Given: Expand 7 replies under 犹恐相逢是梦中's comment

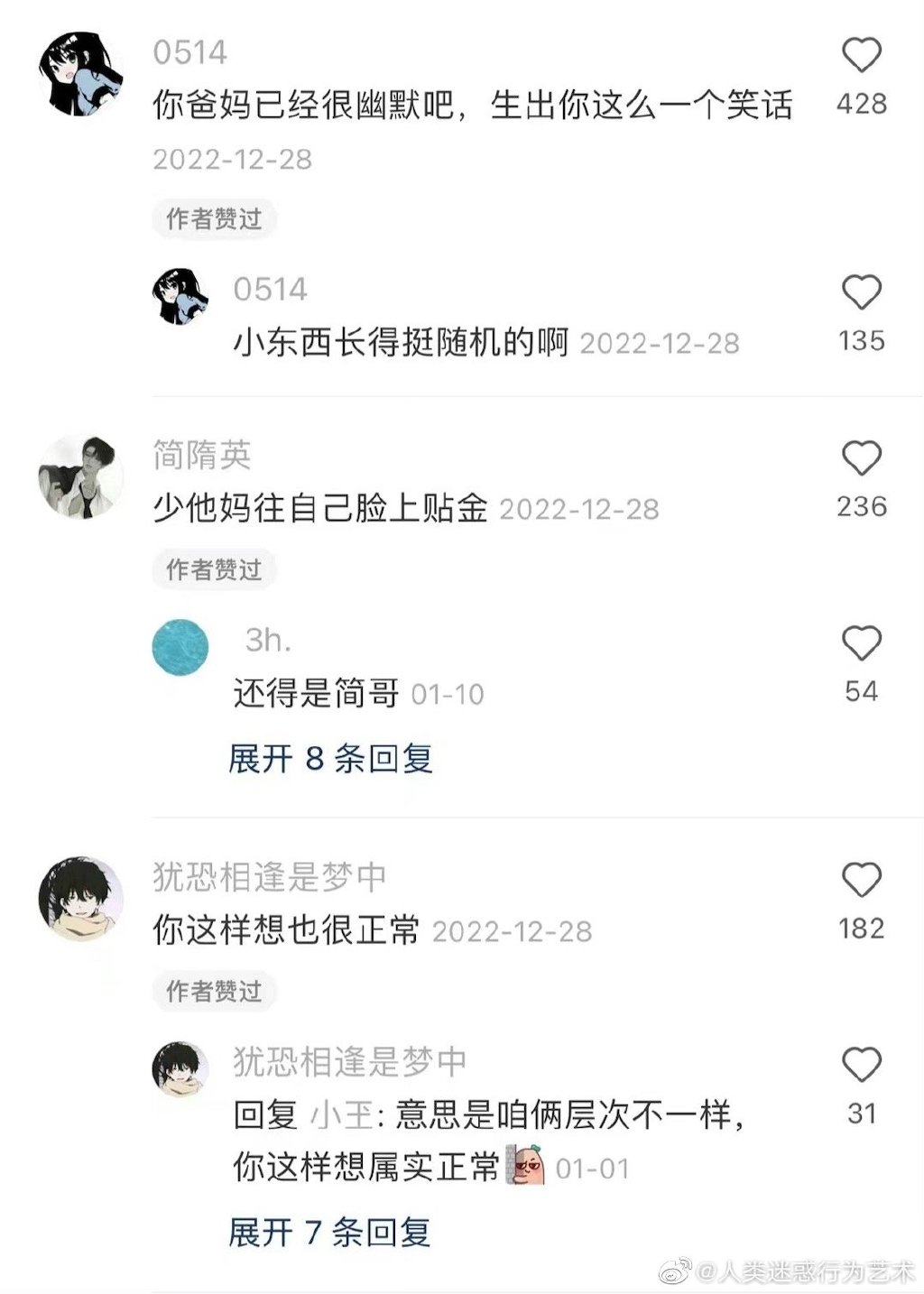Looking at the screenshot, I should tap(329, 1232).
